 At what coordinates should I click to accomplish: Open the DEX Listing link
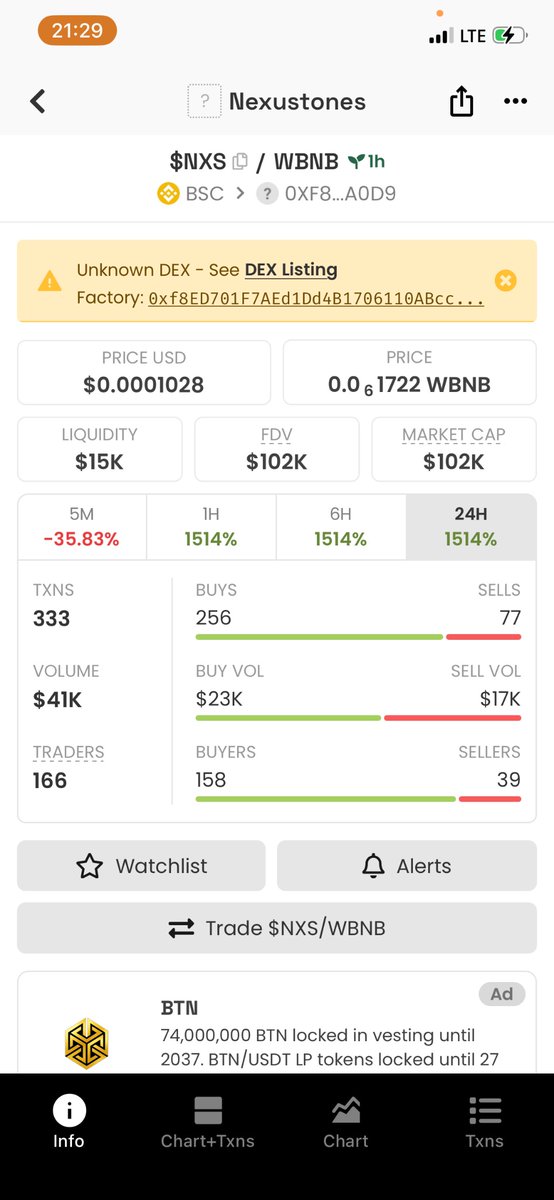coord(291,270)
